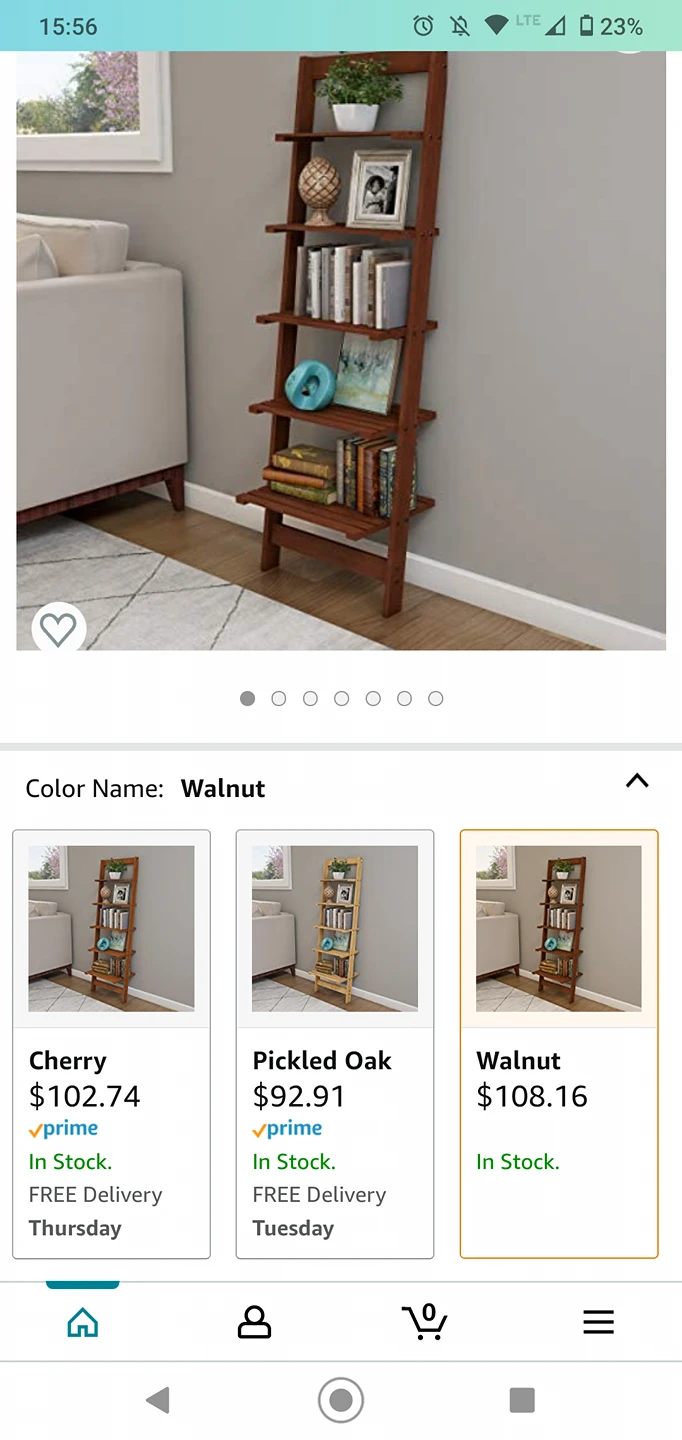This screenshot has width=682, height=1440.
Task: Add the shelf to wish list heart
Action: 58,629
